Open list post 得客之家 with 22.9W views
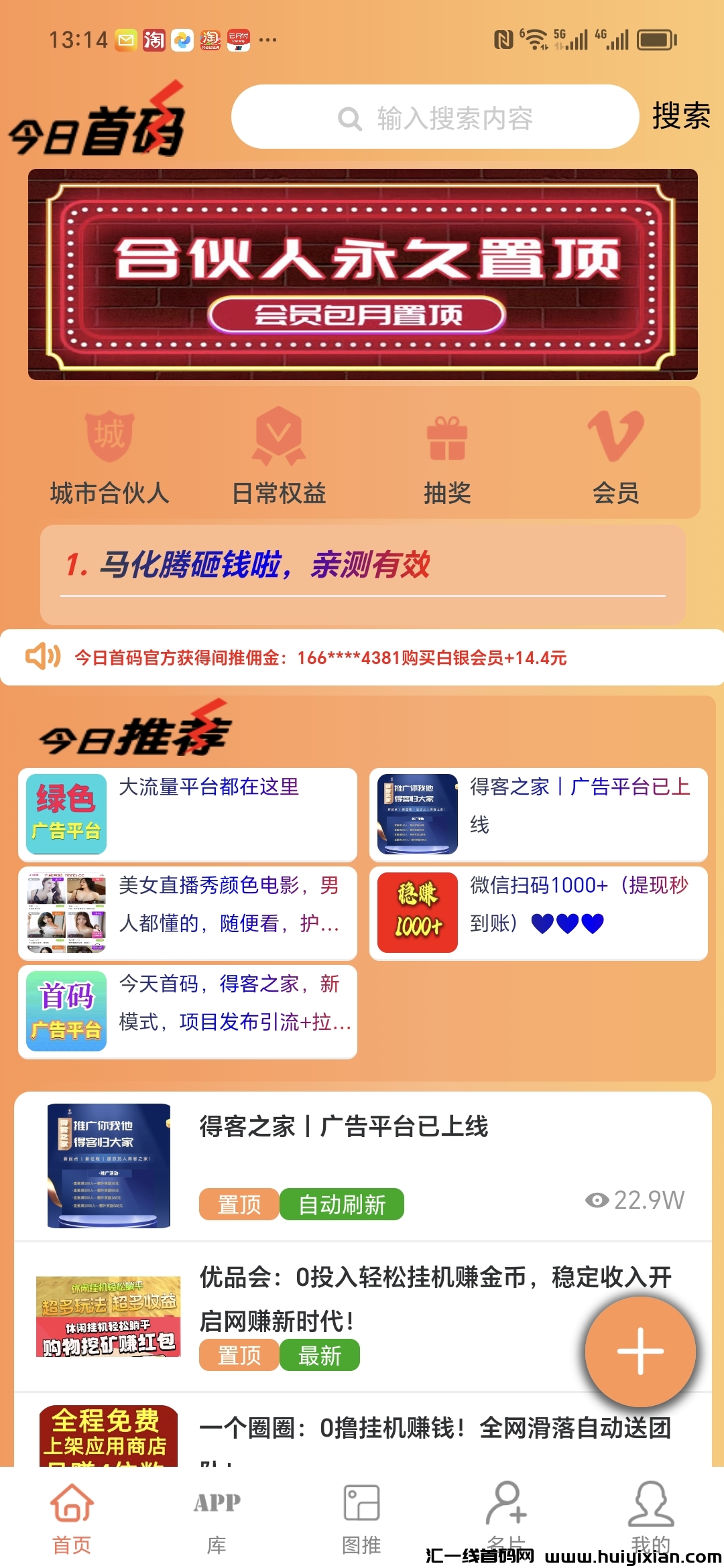The height and width of the screenshot is (1568, 724). [x=362, y=1166]
